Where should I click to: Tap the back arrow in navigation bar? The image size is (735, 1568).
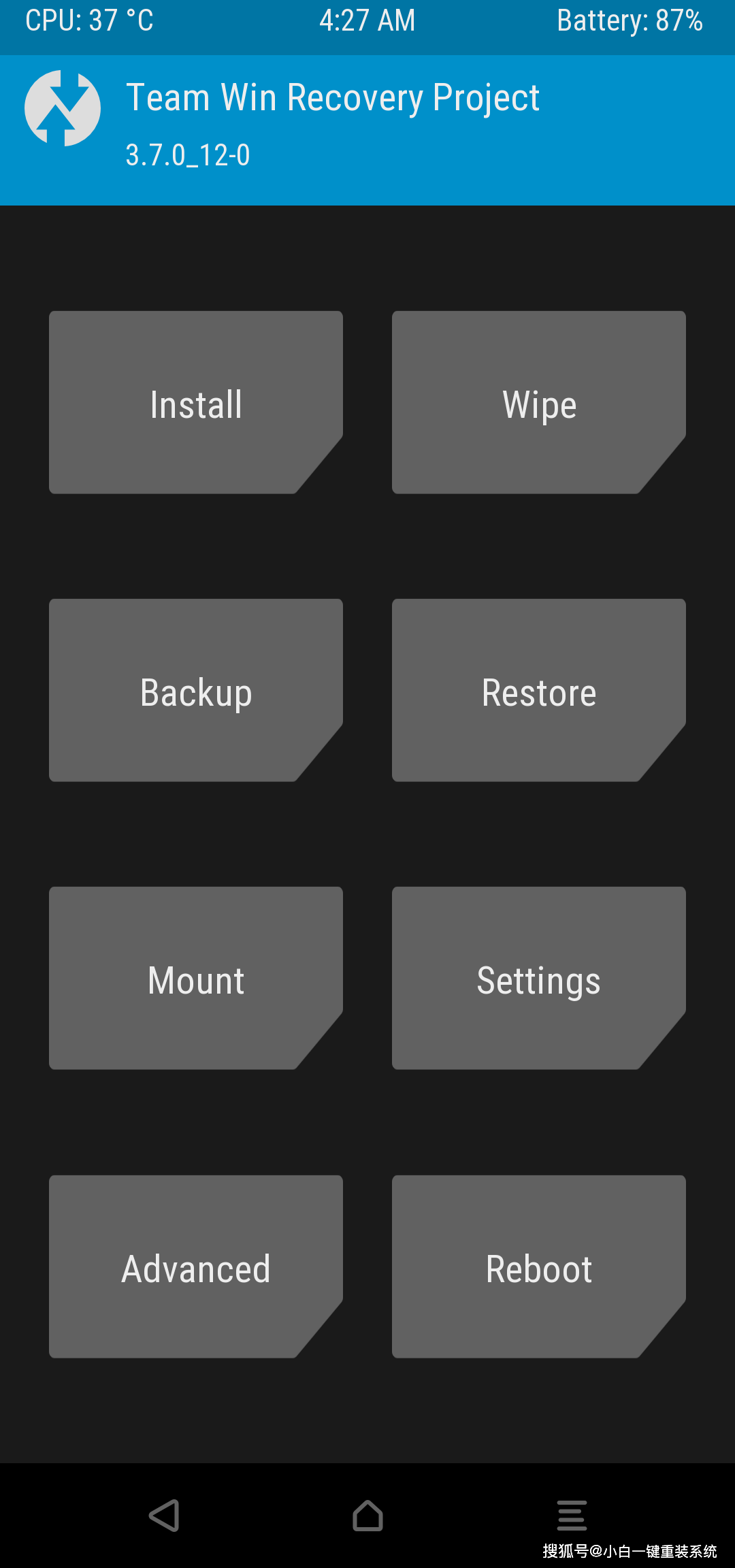point(164,1516)
